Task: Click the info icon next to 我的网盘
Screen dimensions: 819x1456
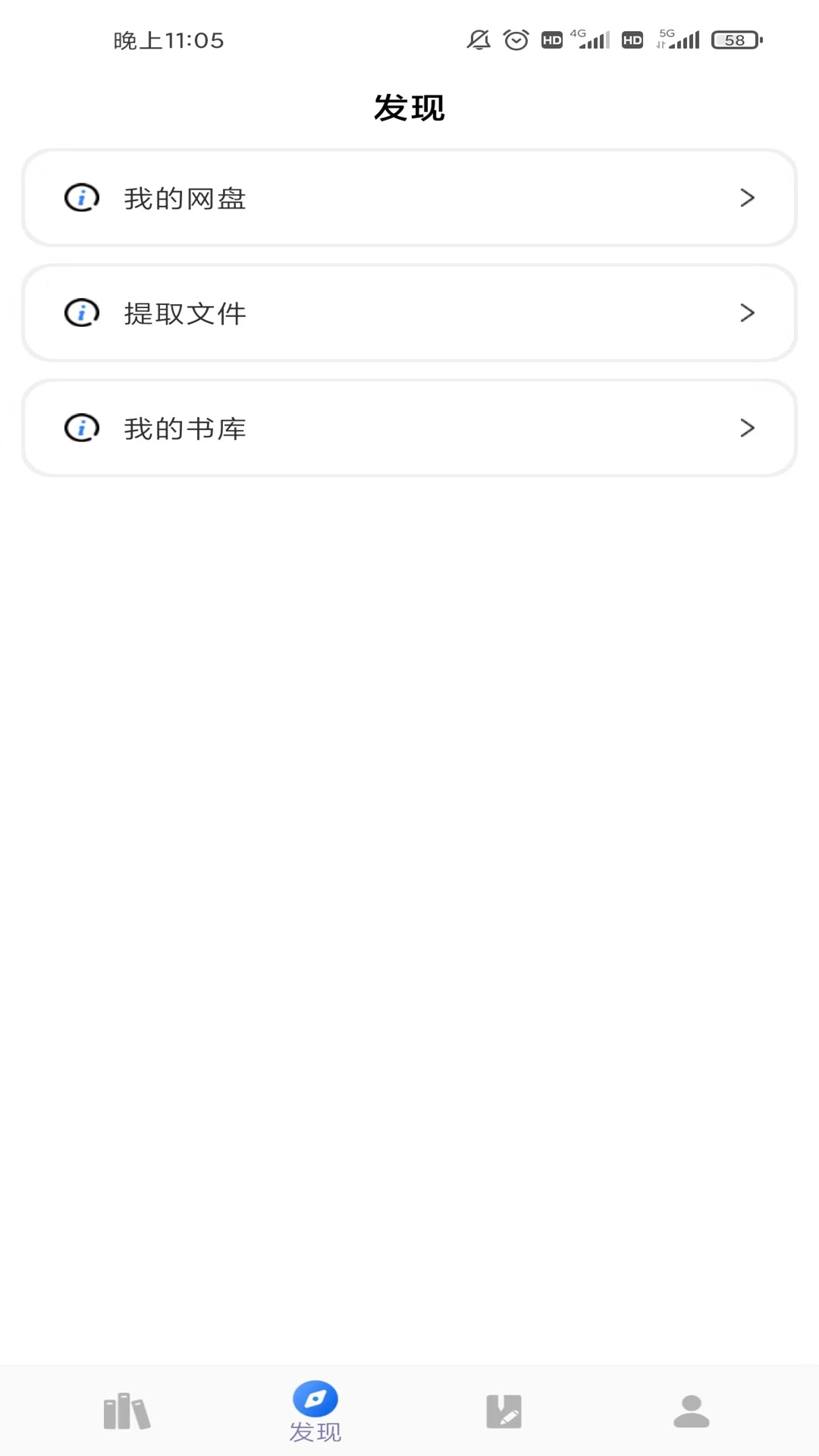Action: [x=81, y=198]
